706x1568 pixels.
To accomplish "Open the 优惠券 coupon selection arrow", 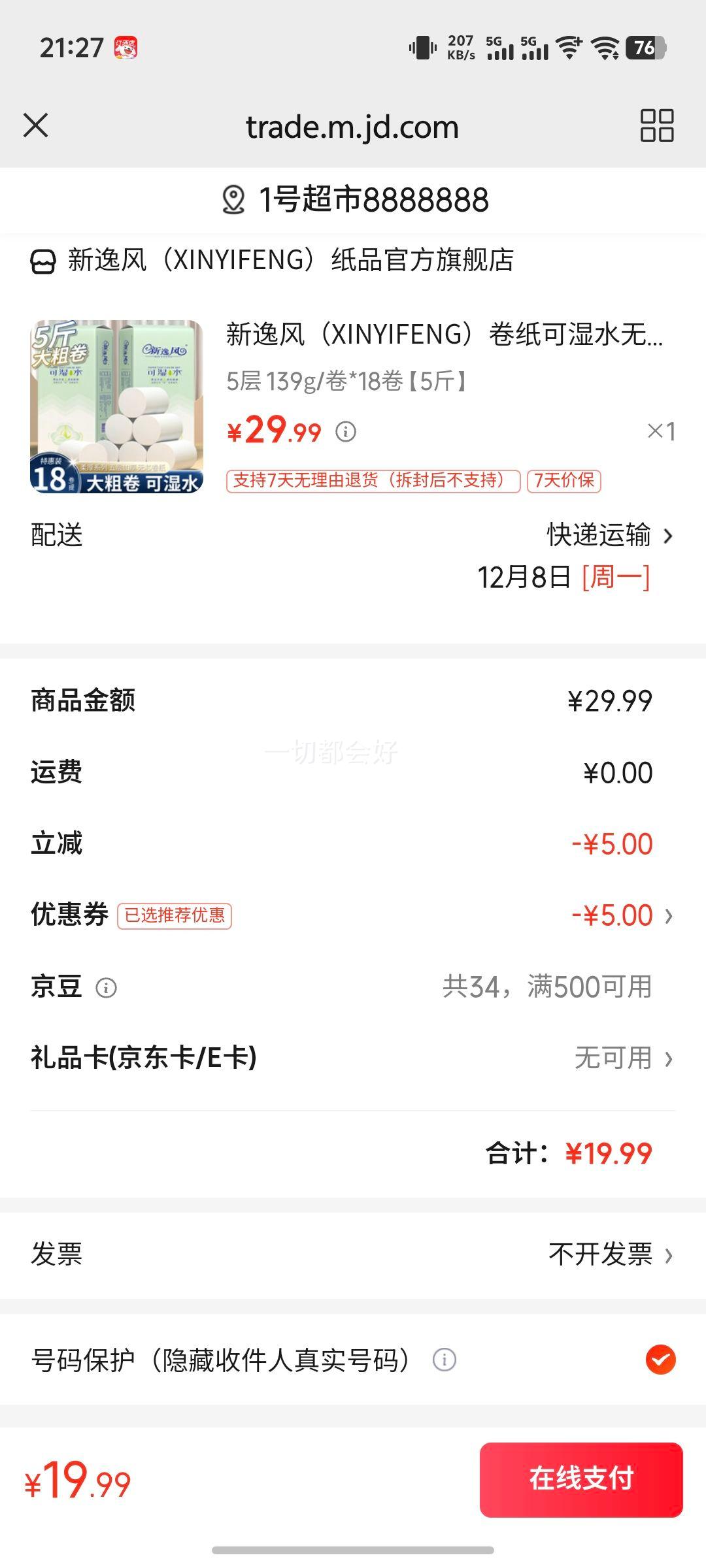I will 668,916.
